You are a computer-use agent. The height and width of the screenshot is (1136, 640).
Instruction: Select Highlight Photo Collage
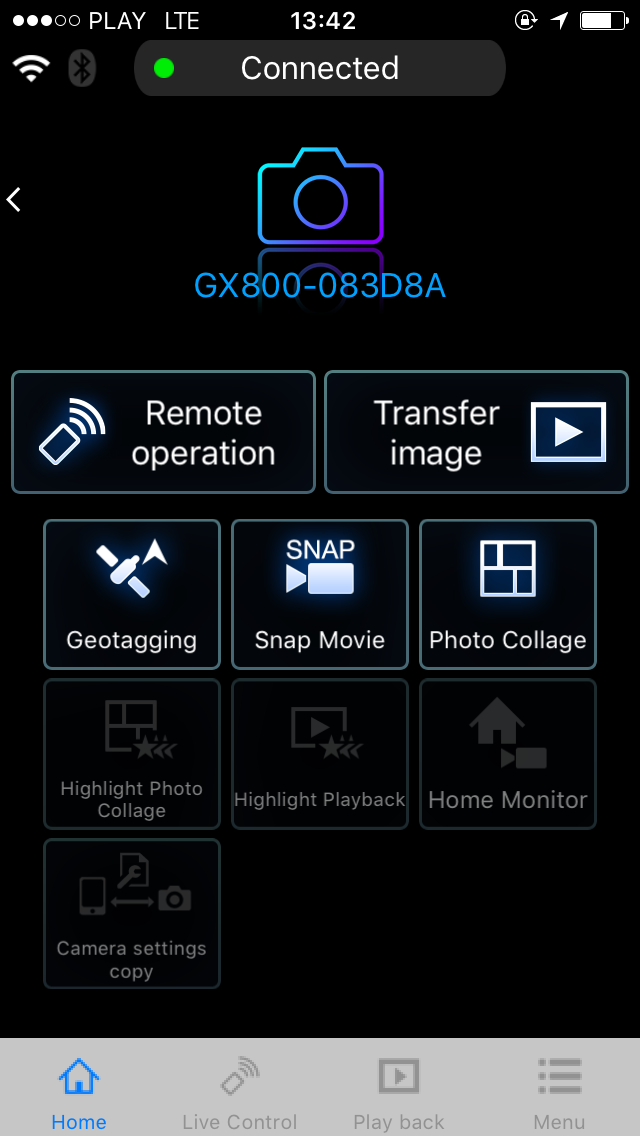tap(132, 753)
